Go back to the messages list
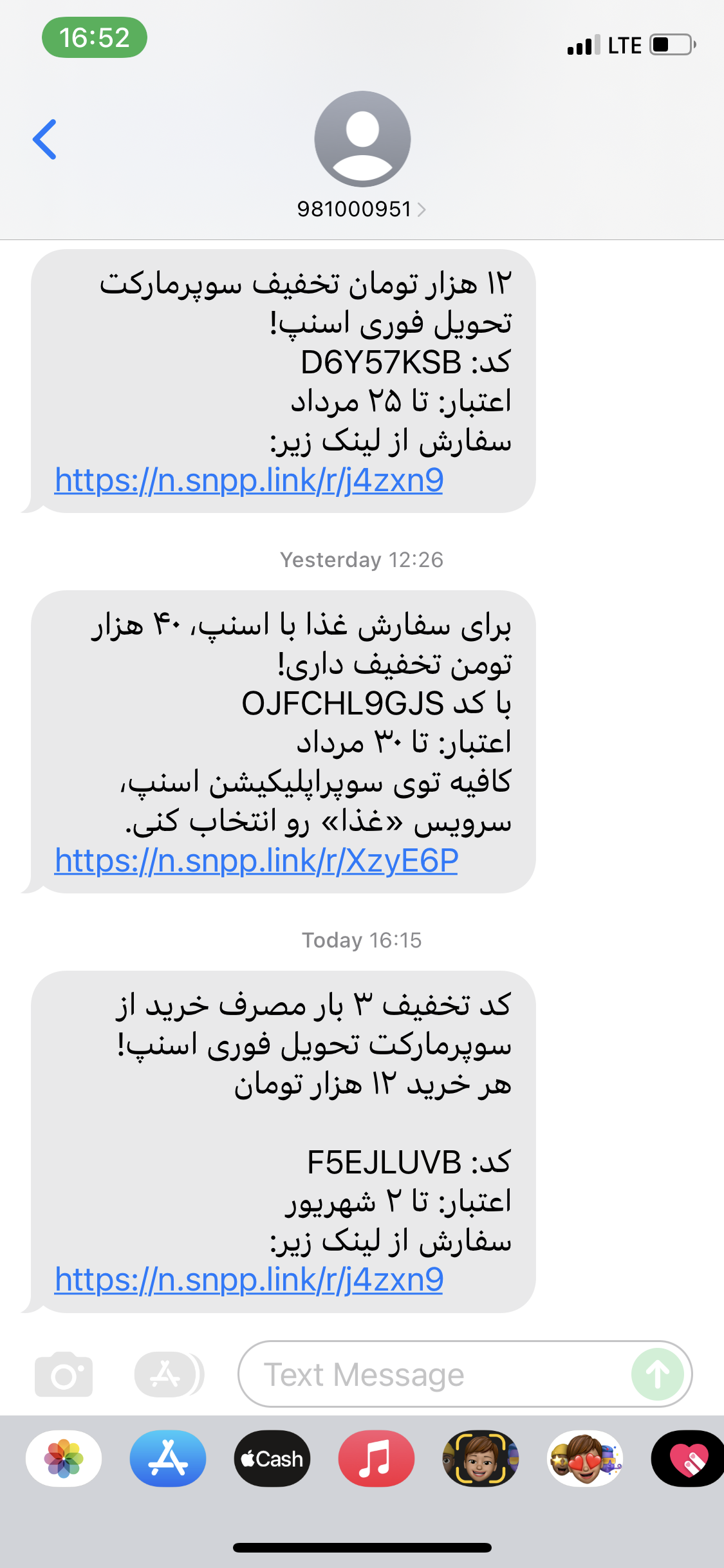 tap(45, 139)
